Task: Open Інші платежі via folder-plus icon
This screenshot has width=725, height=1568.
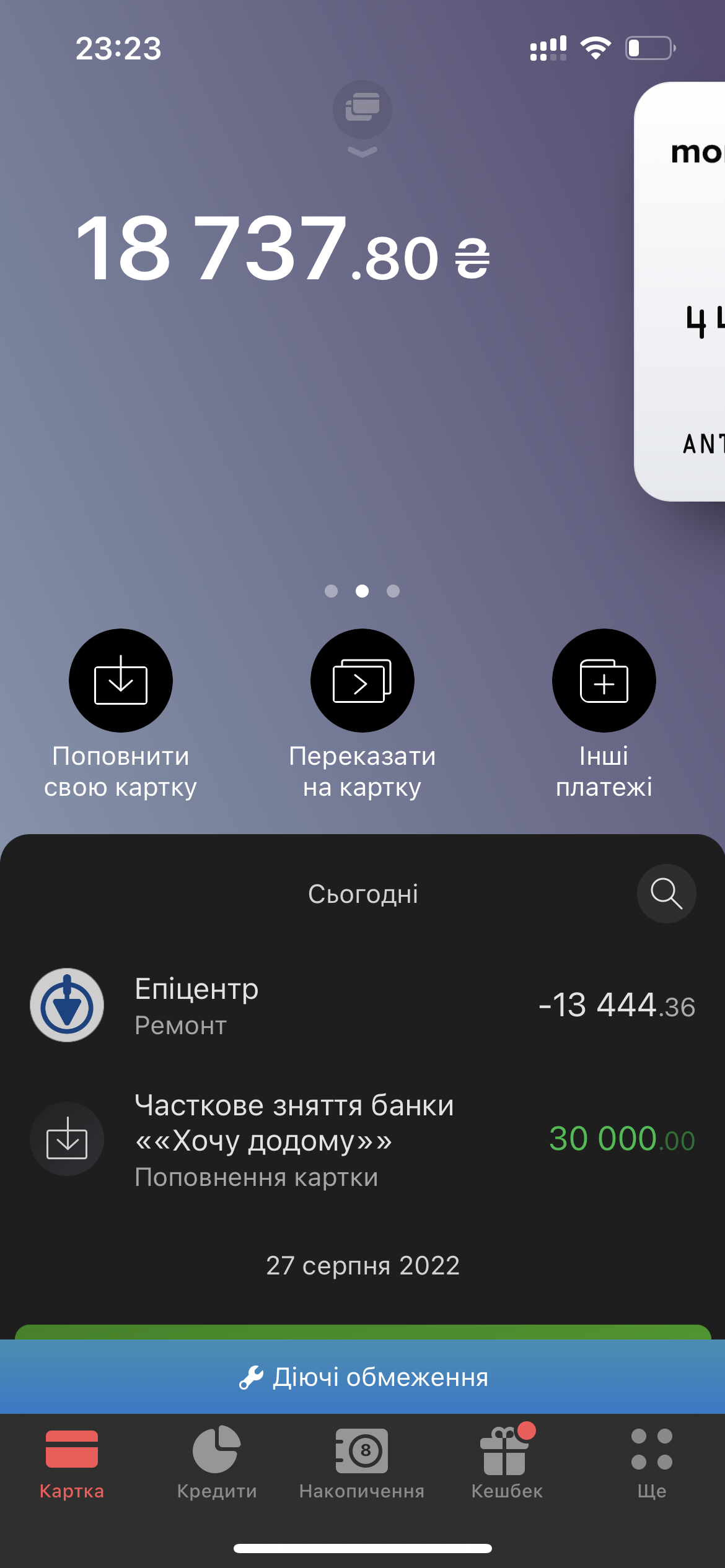Action: point(603,679)
